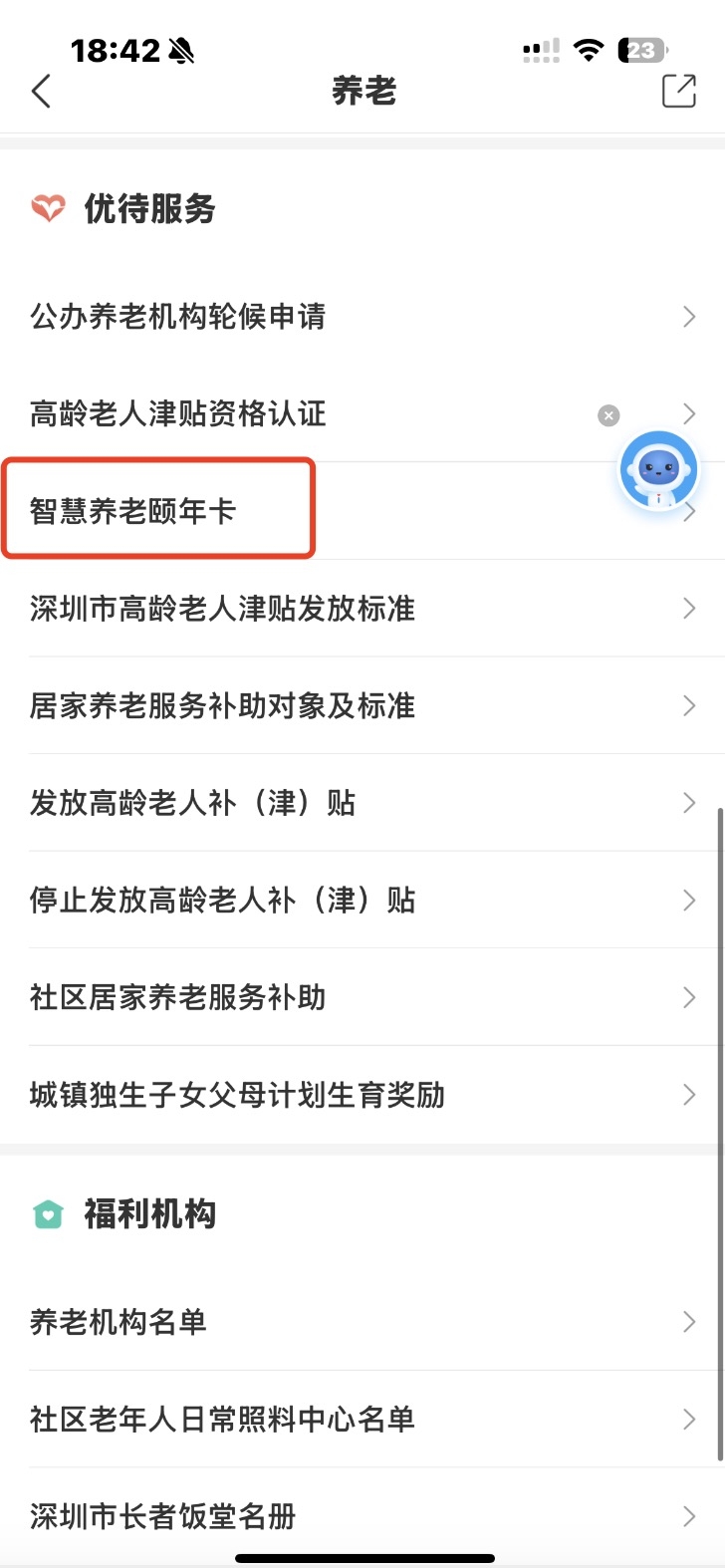Go back from the 养老 page
This screenshot has height=1568, width=725.
click(41, 92)
